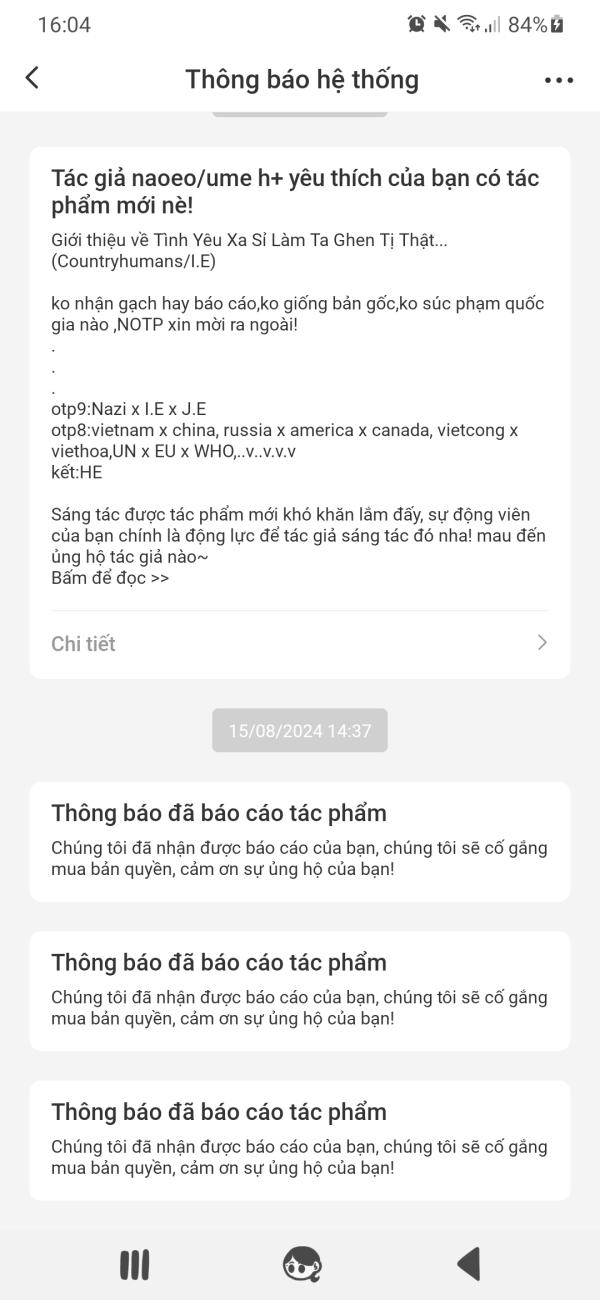Open recent apps in navigation bar
Viewport: 600px width, 1300px height.
(134, 1265)
